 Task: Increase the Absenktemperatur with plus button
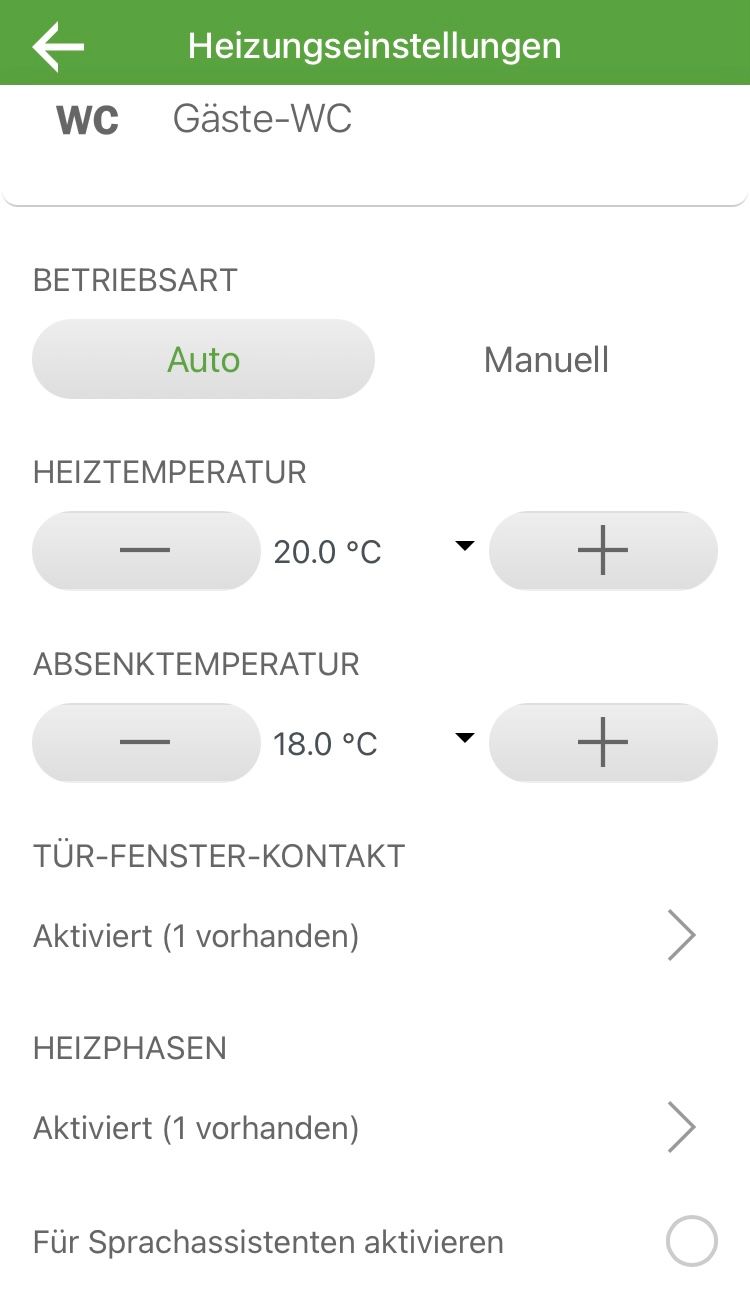603,743
